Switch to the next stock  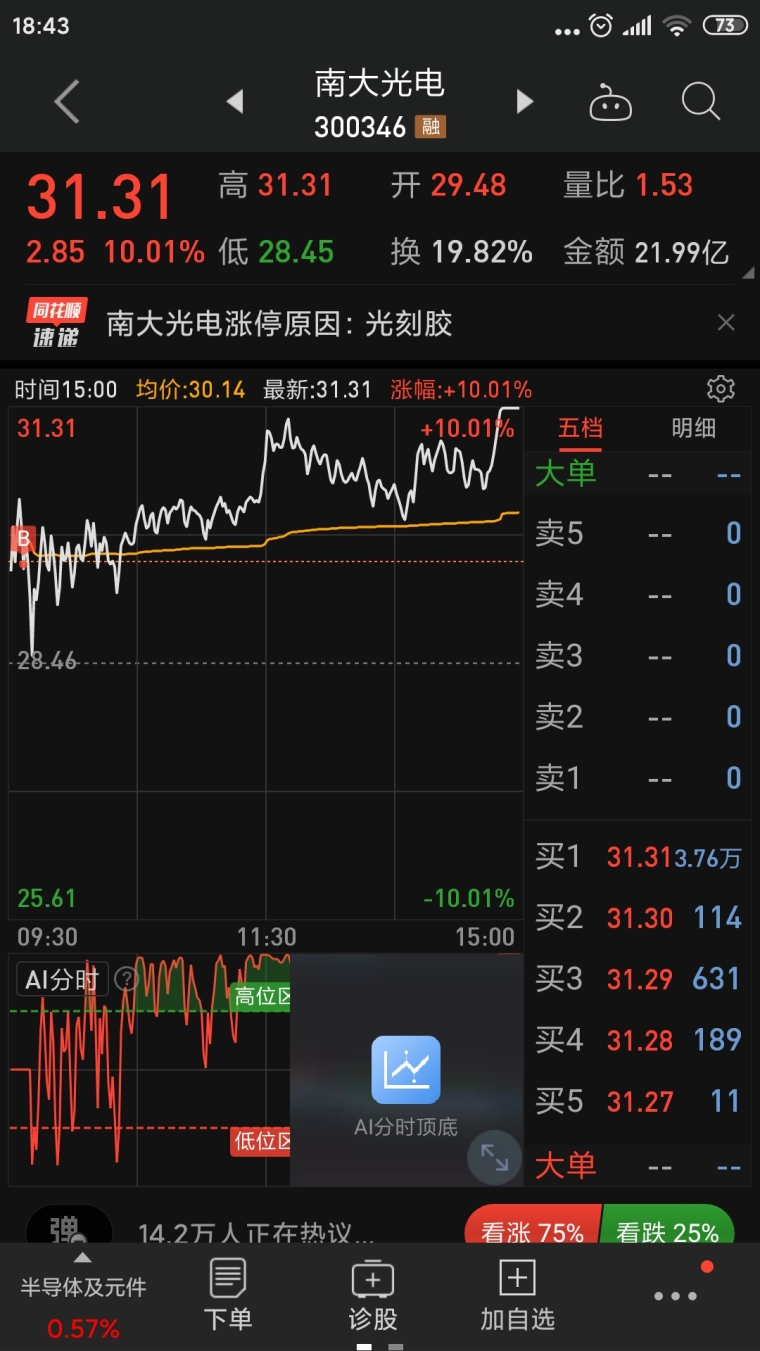click(524, 102)
